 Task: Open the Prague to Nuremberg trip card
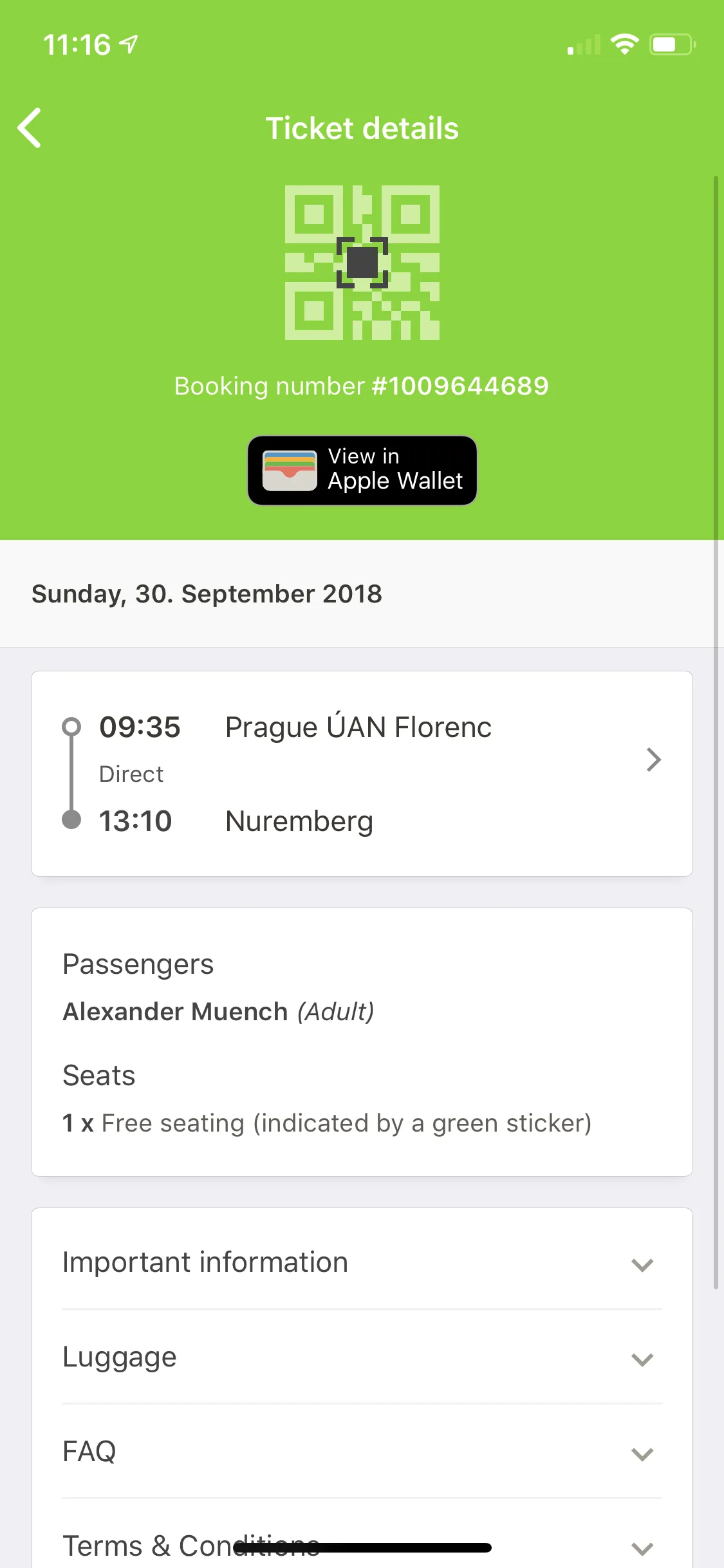(362, 774)
